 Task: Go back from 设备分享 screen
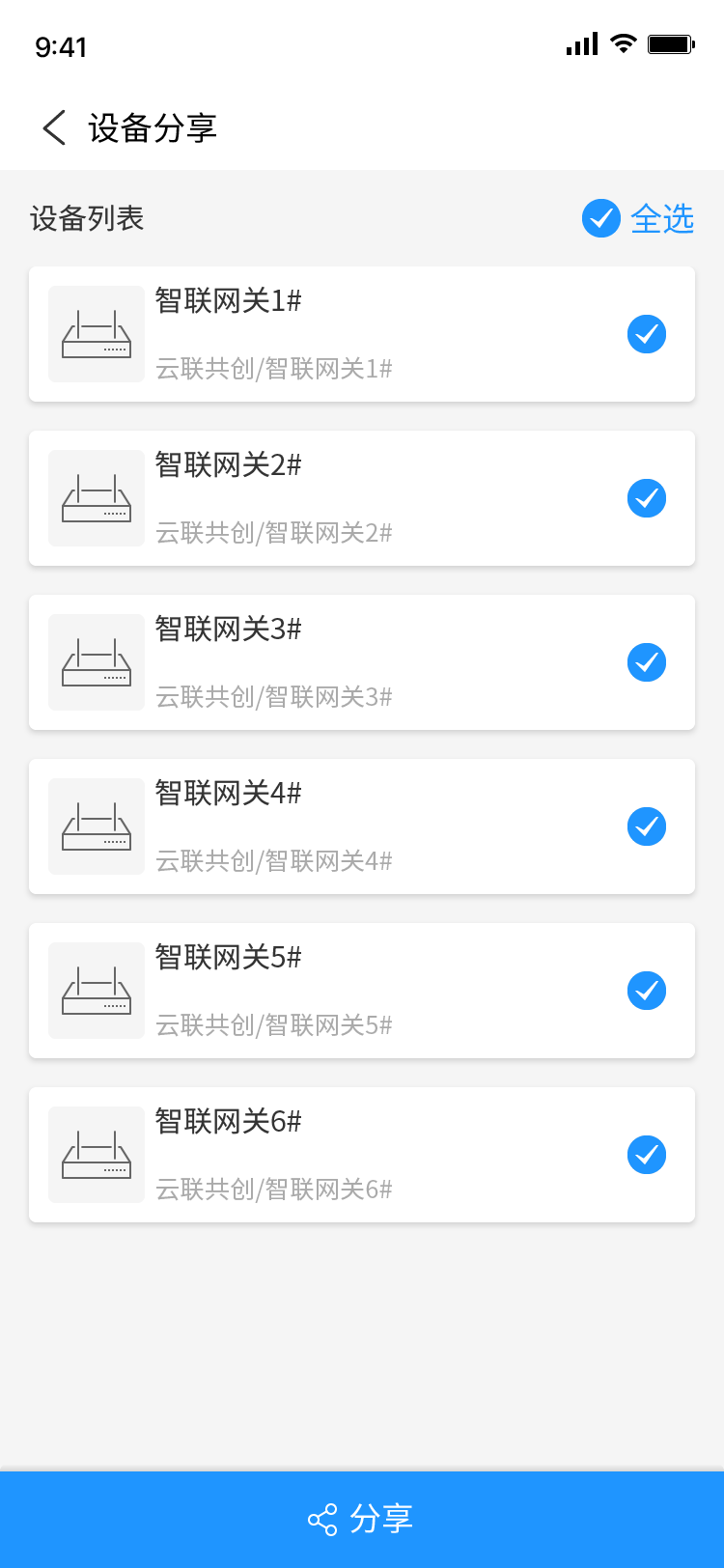pos(55,127)
